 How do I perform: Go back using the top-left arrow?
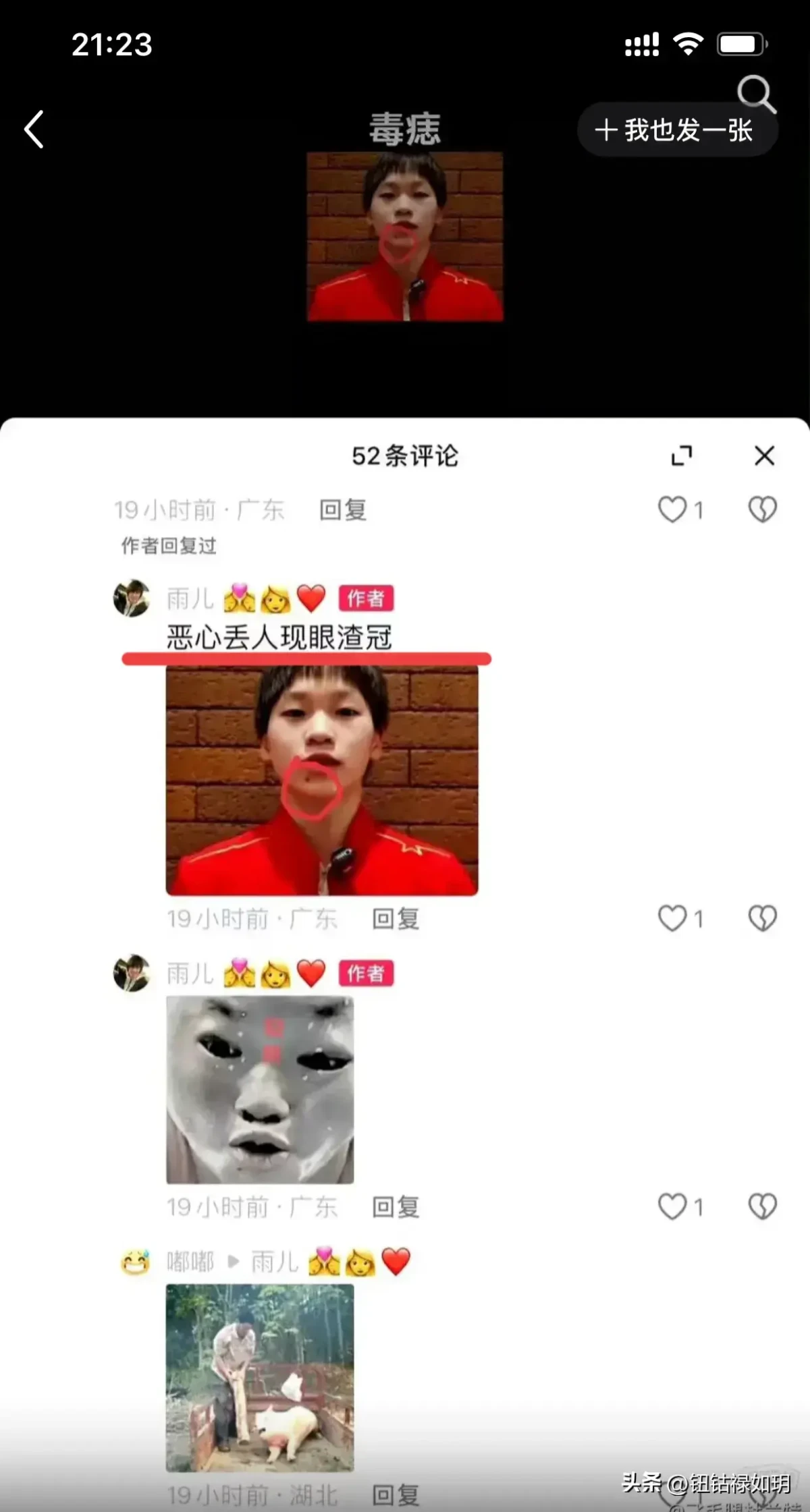pyautogui.click(x=34, y=129)
